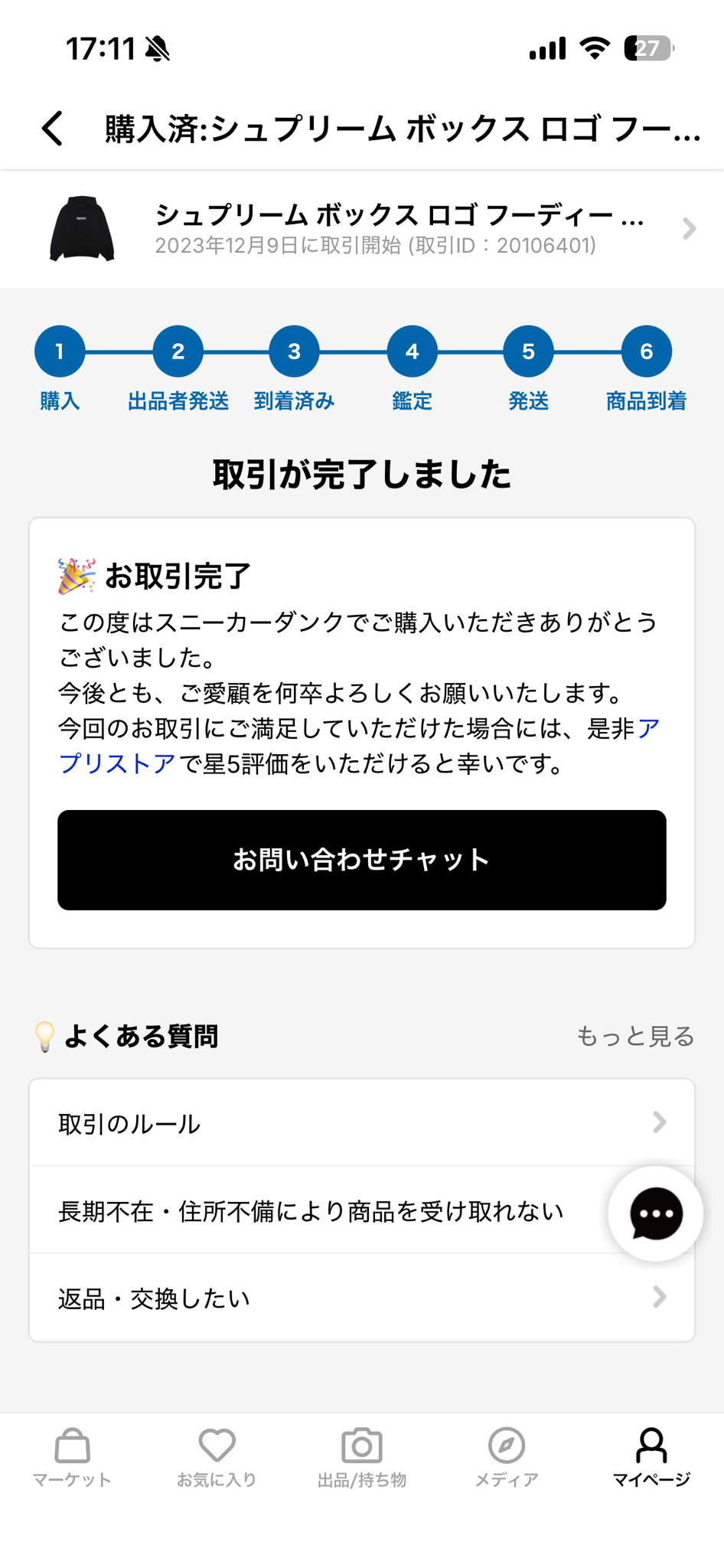Switch to the お気に入り tab

[x=217, y=1458]
